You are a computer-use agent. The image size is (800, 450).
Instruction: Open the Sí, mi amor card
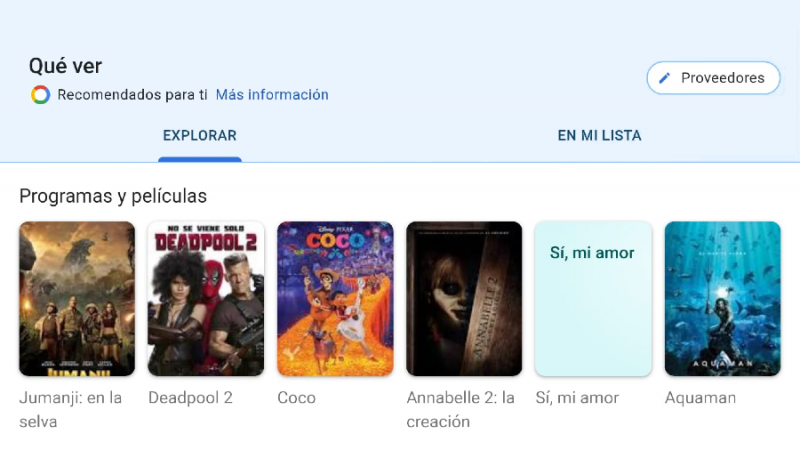[593, 298]
